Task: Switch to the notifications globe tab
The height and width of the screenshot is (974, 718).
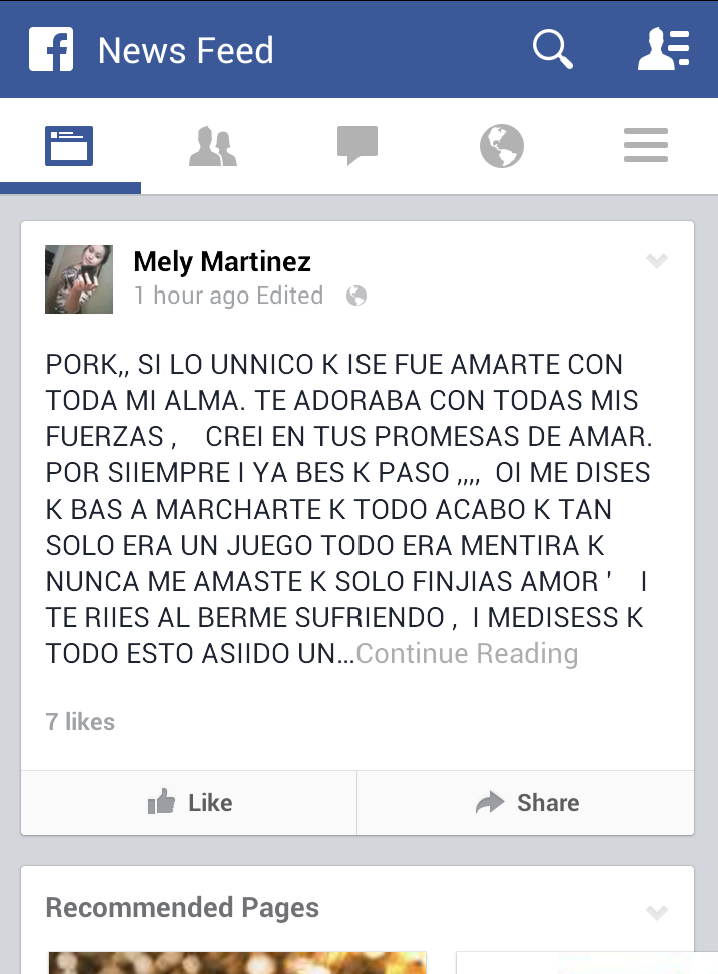Action: point(501,146)
